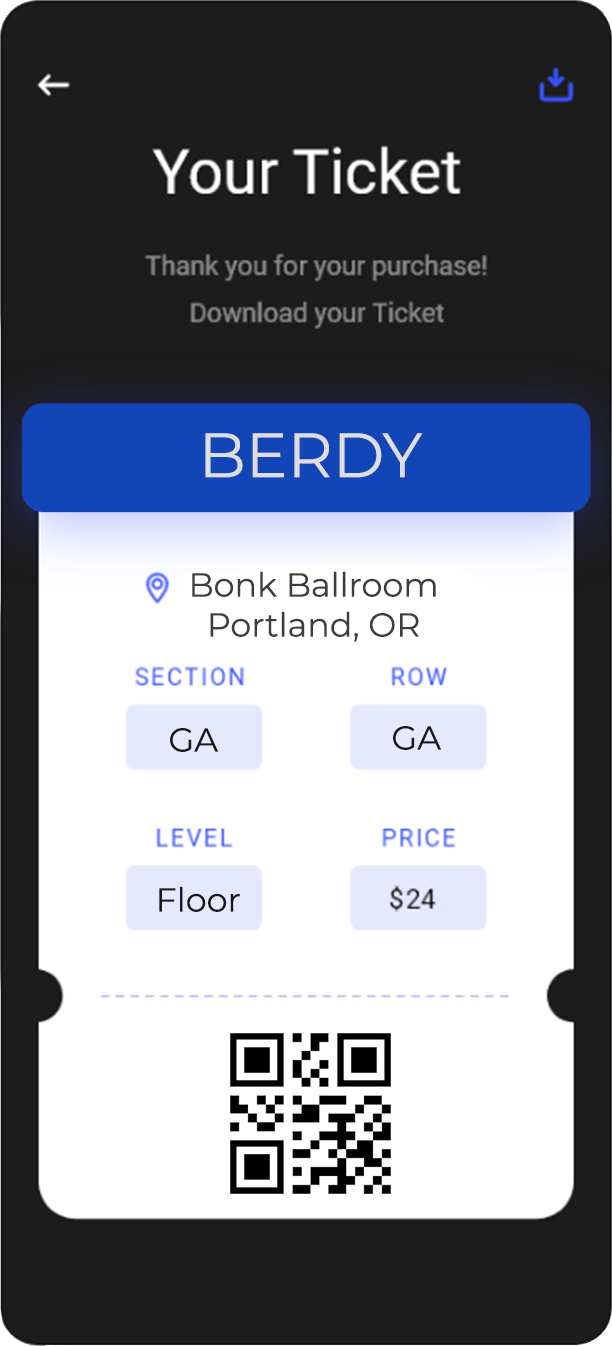This screenshot has height=1346, width=612.
Task: Go back using the arrow icon
Action: pyautogui.click(x=53, y=85)
